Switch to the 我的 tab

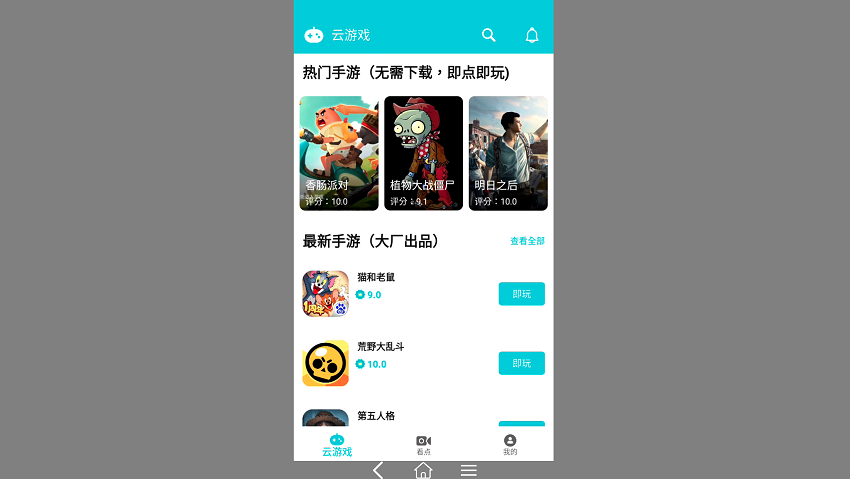click(x=510, y=445)
